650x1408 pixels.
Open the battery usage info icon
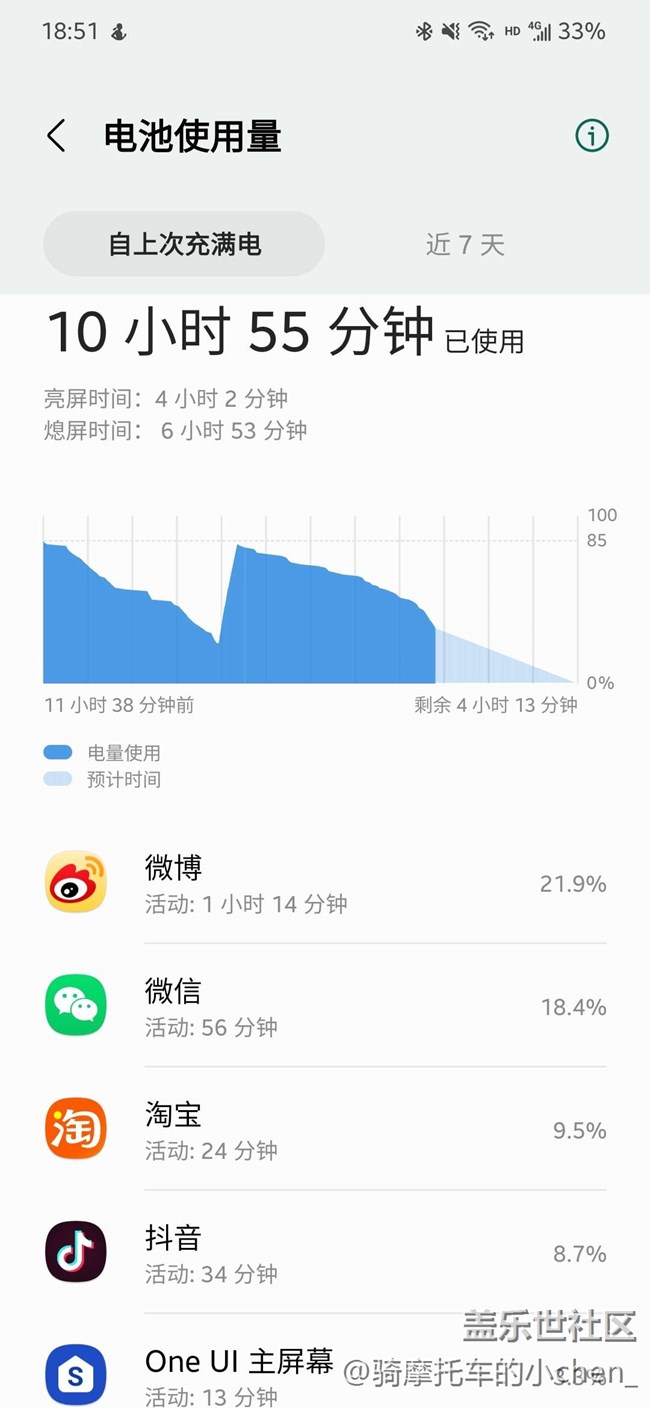(x=591, y=136)
